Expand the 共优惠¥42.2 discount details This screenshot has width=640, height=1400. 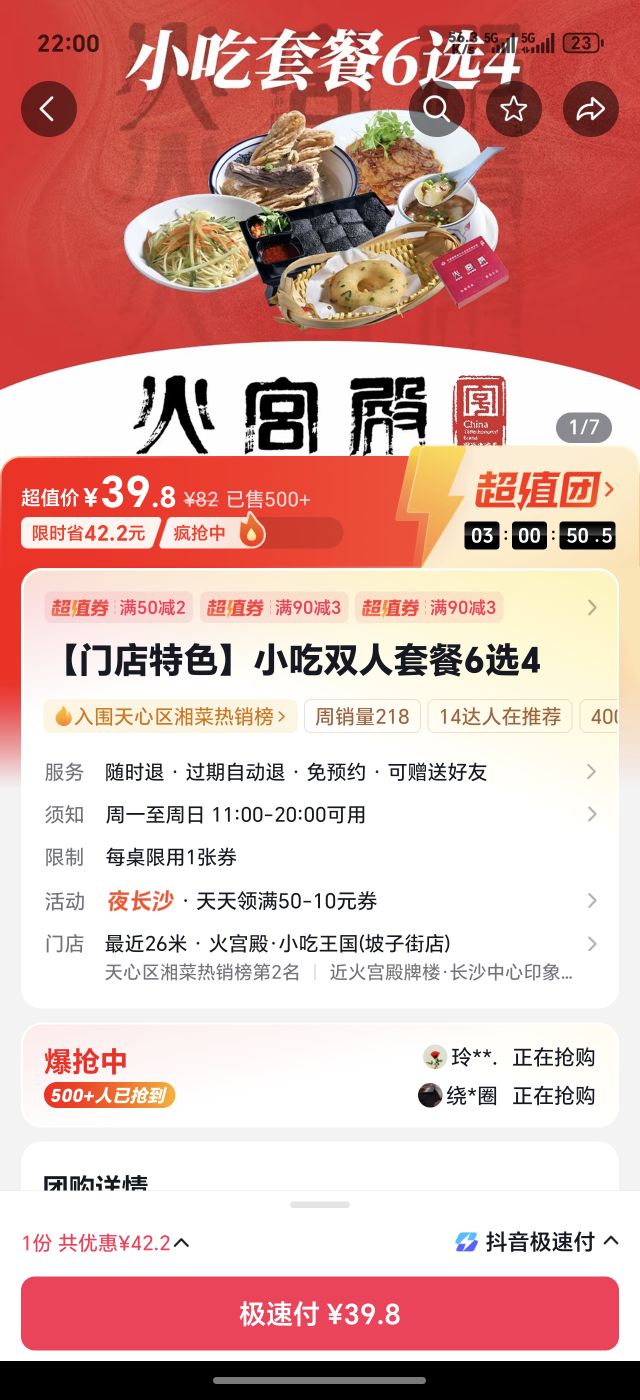(106, 1243)
